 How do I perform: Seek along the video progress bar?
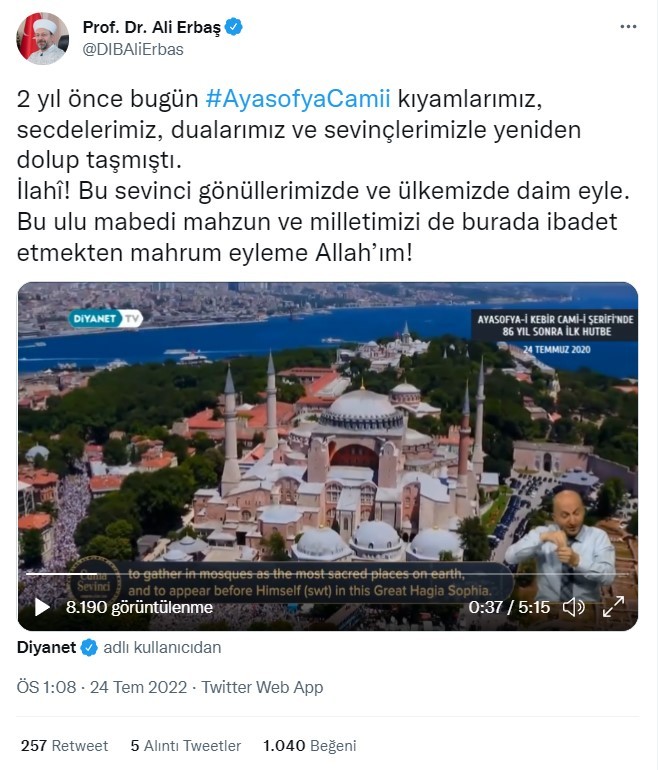[300, 577]
